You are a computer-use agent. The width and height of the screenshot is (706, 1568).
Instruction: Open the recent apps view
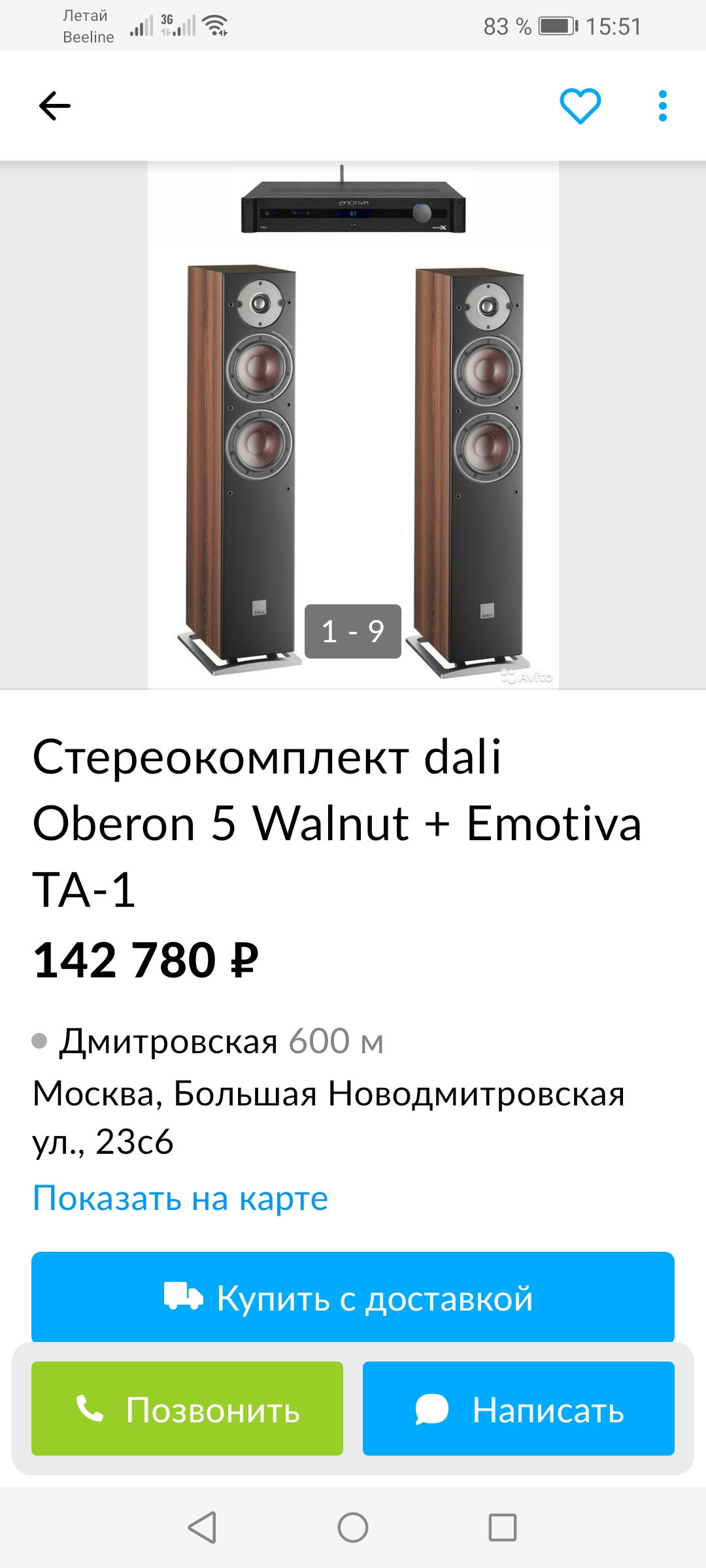(503, 1527)
